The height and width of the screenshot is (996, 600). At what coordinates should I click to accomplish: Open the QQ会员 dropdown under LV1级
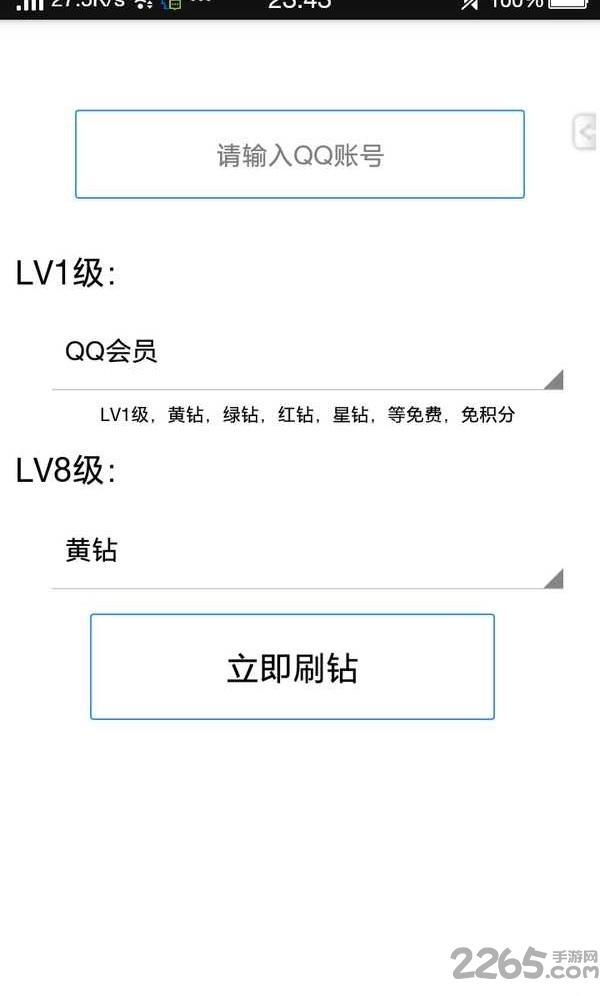(307, 353)
